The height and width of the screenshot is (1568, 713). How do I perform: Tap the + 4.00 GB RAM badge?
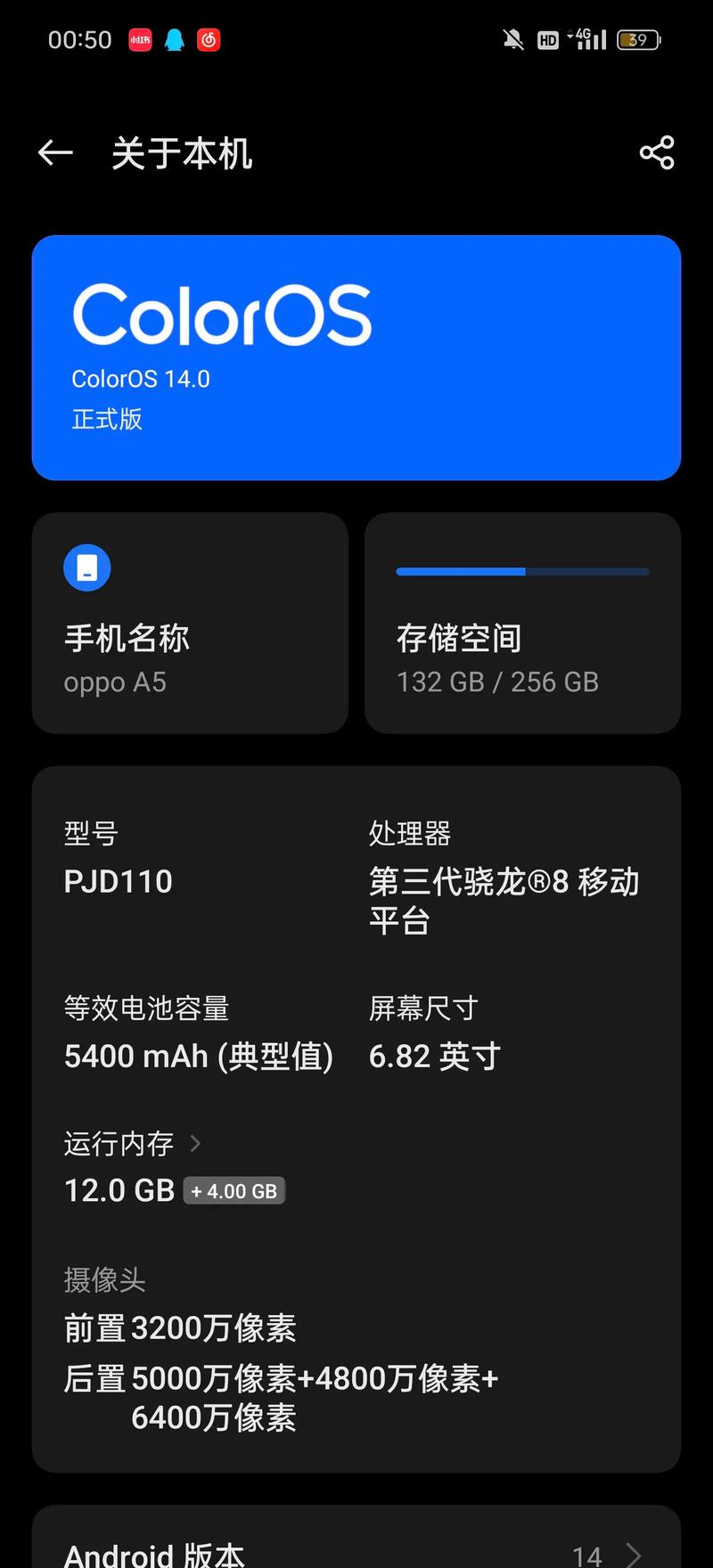click(x=234, y=1190)
